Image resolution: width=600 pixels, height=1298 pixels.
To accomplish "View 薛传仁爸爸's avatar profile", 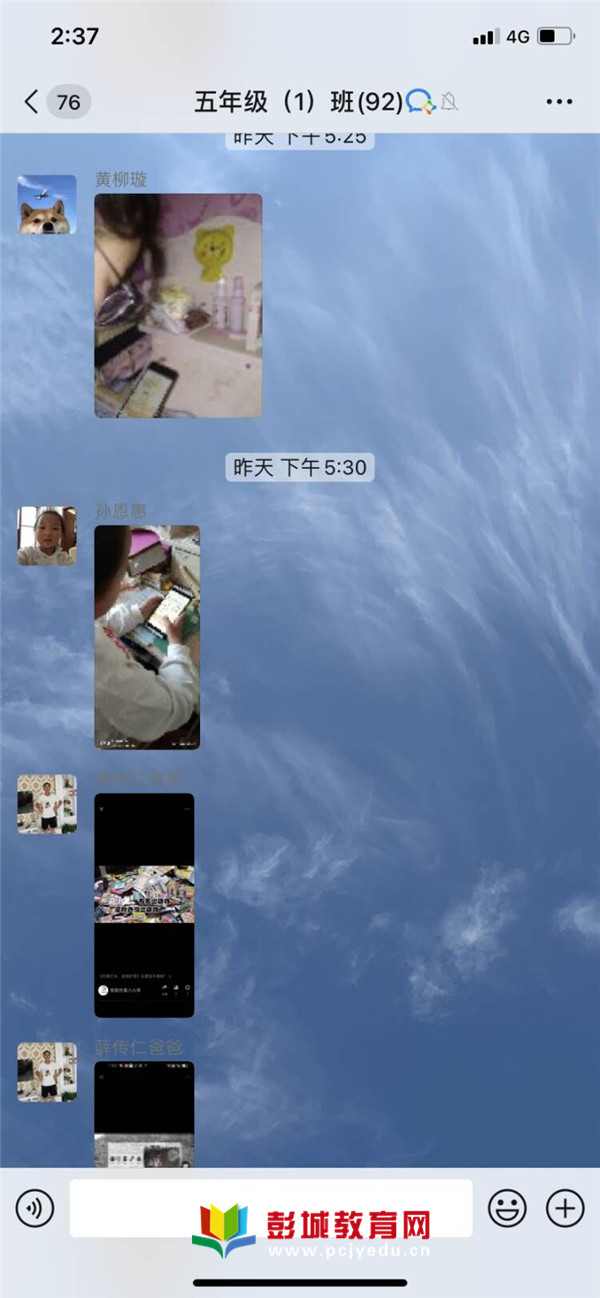I will [x=47, y=1072].
